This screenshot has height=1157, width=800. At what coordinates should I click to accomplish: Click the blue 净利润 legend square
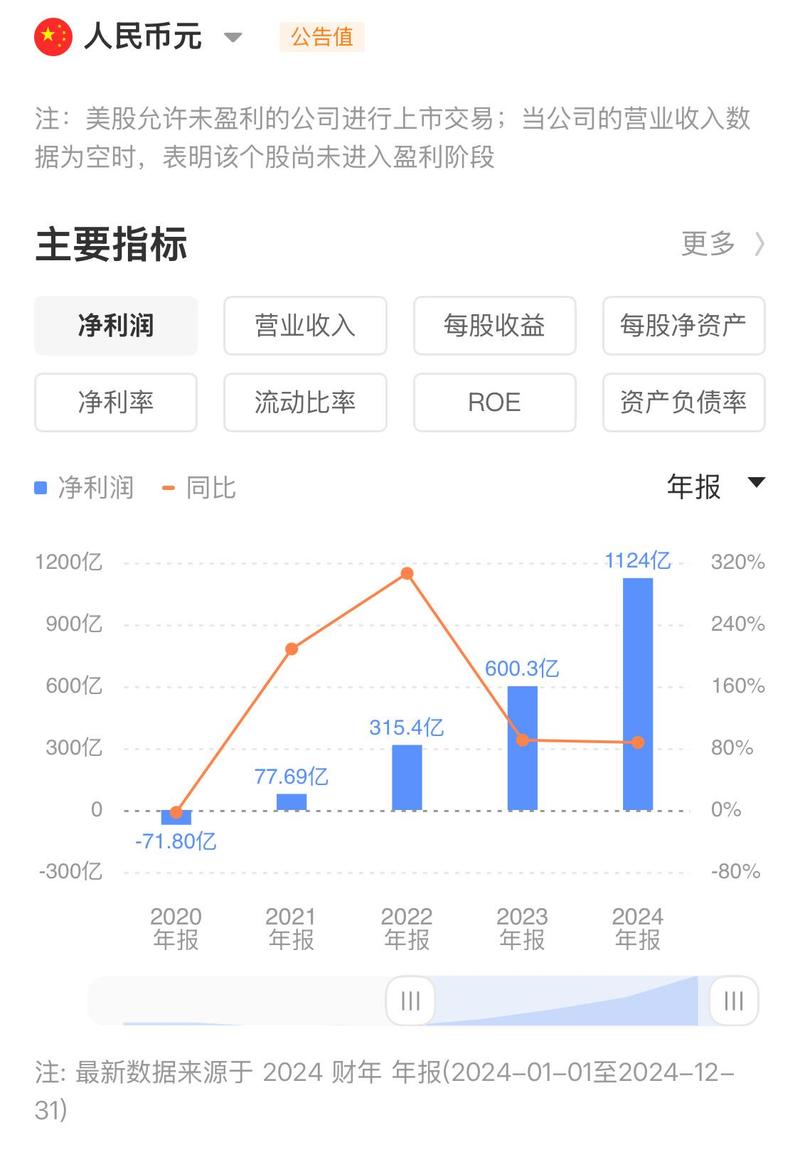38,489
